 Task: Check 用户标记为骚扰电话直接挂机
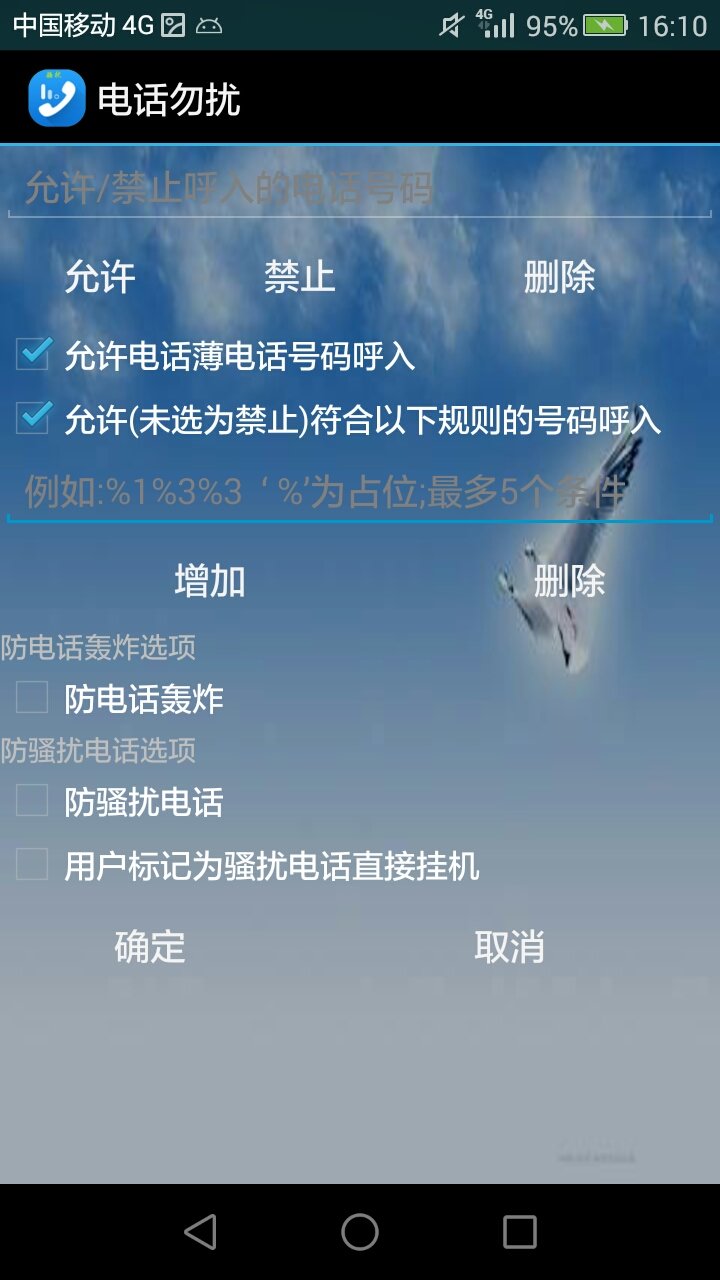(31, 866)
